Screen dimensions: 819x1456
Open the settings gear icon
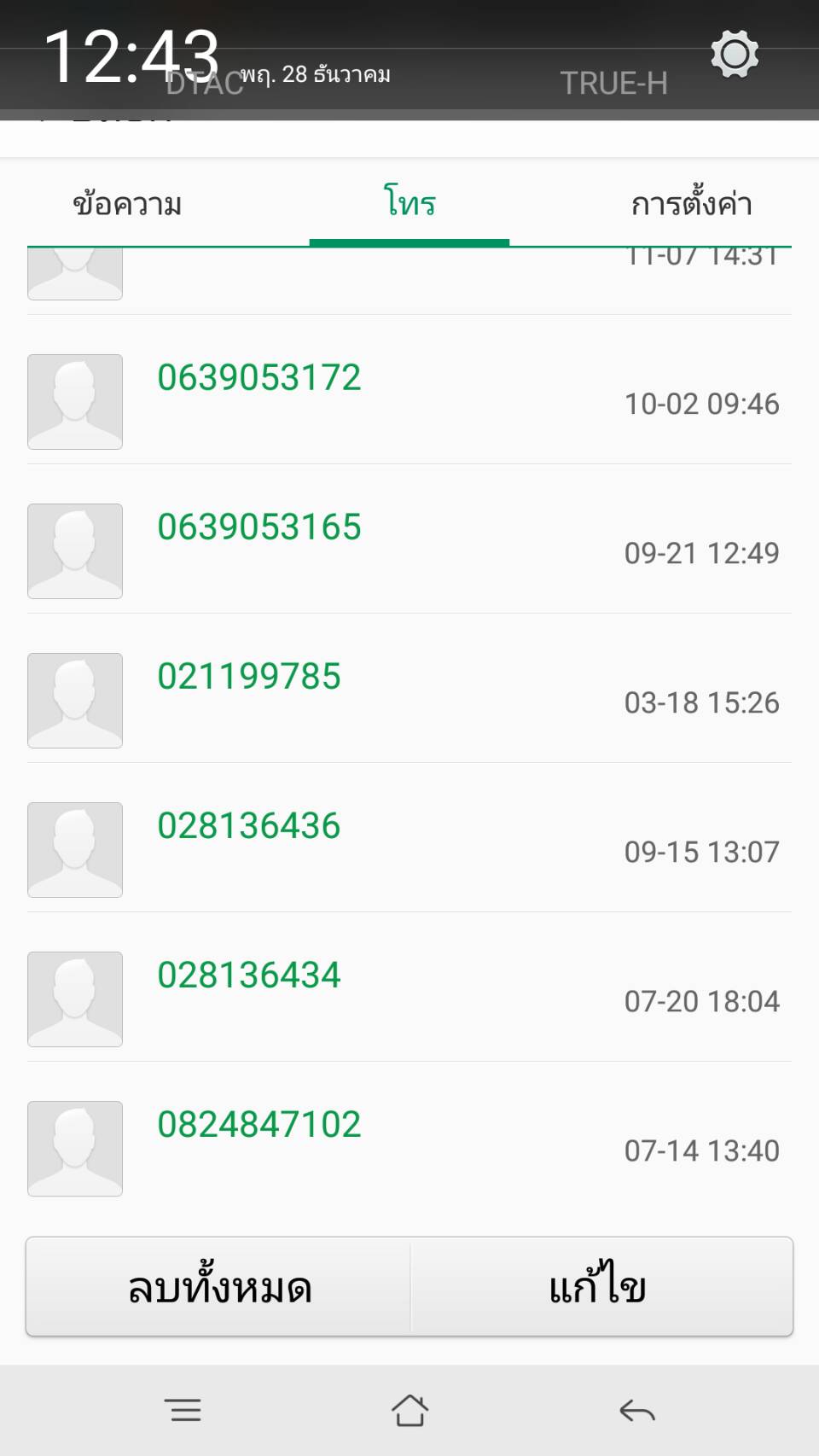[x=735, y=55]
